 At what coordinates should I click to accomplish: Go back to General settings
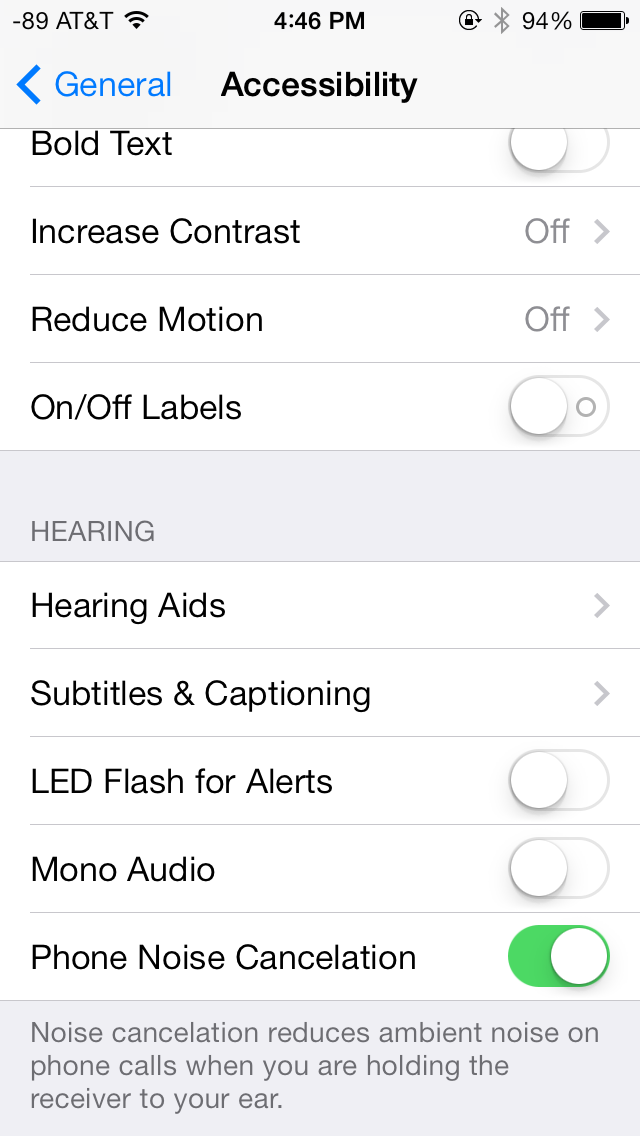pyautogui.click(x=94, y=85)
